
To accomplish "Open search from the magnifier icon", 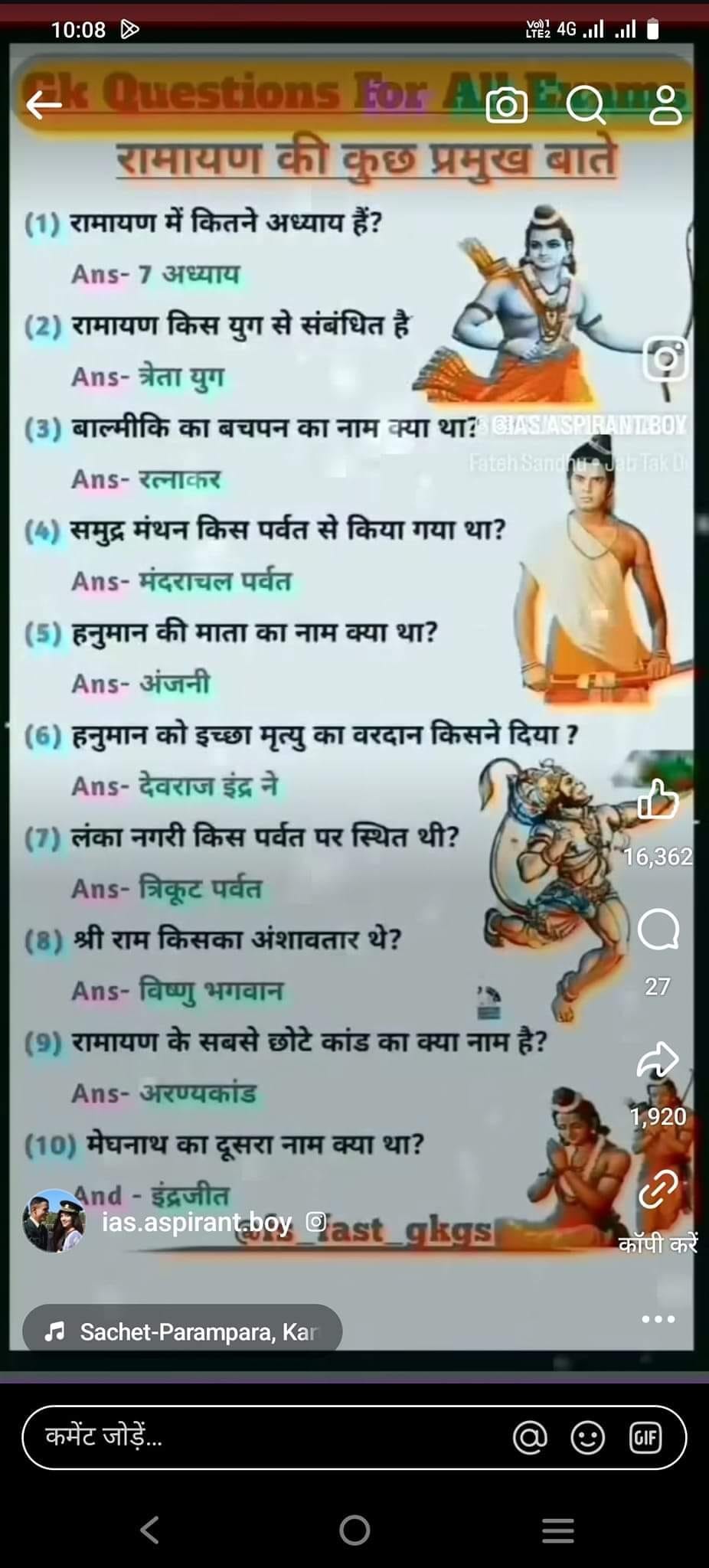I will [586, 106].
